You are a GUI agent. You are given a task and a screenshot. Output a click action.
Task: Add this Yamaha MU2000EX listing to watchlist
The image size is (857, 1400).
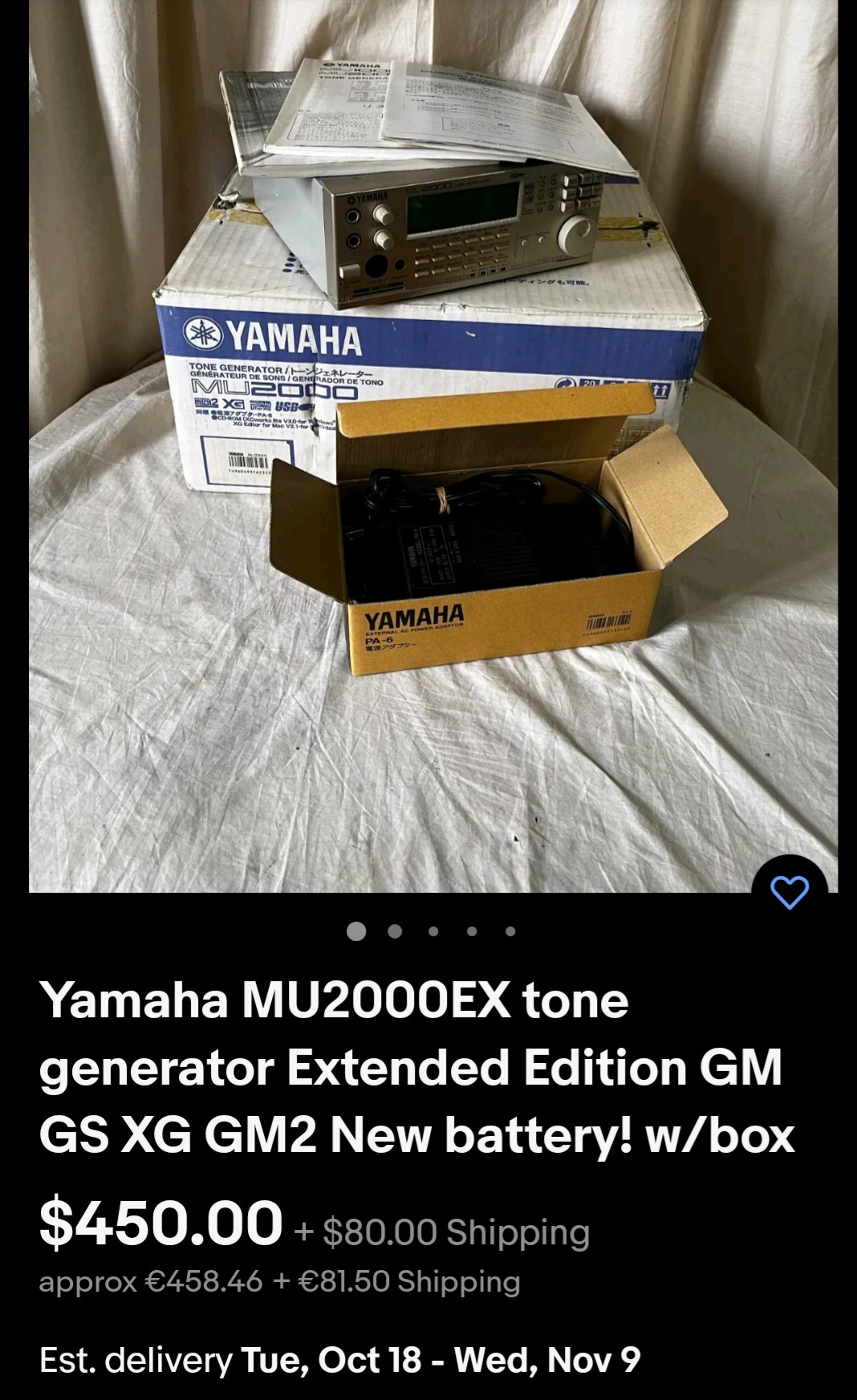(x=789, y=891)
